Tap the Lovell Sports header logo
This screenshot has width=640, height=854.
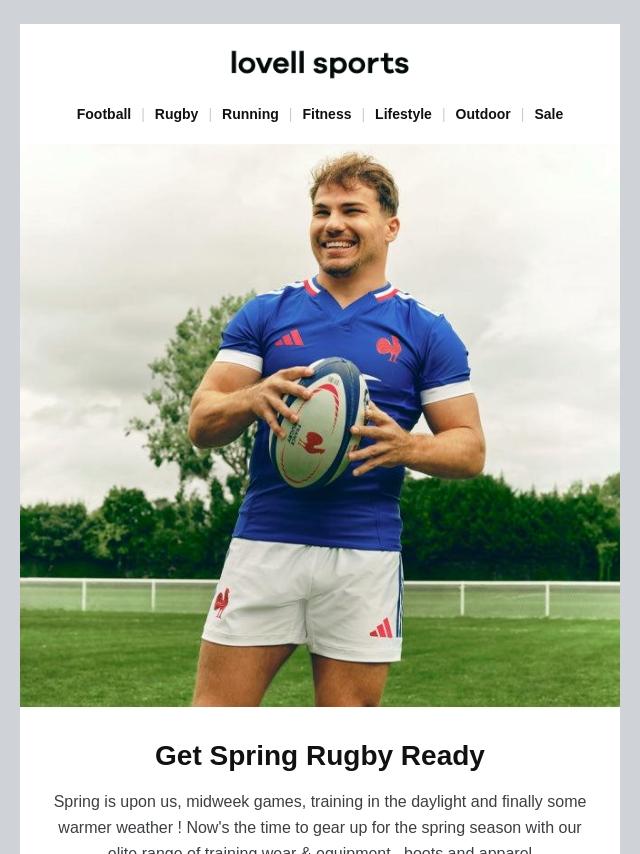click(x=320, y=65)
